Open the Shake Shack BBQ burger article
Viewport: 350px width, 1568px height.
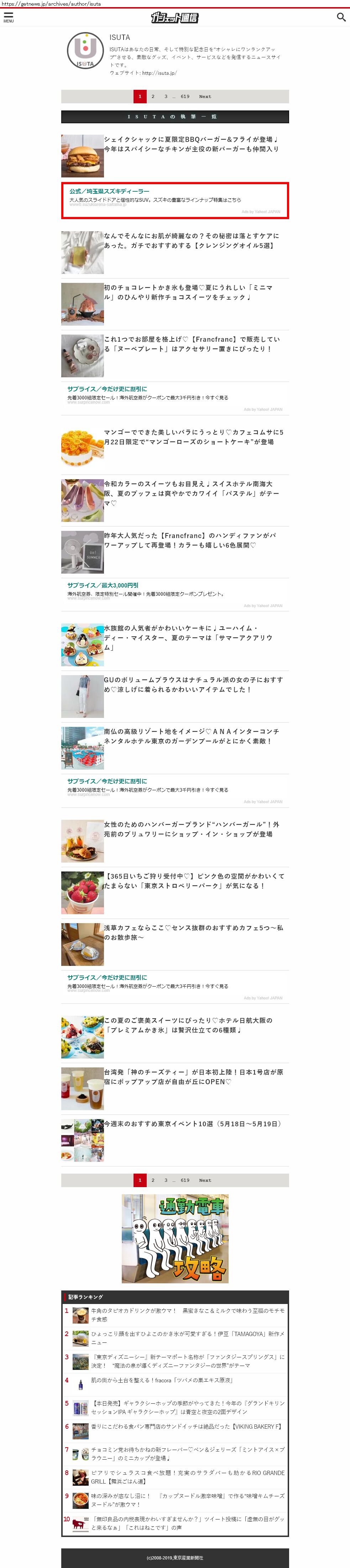[191, 144]
